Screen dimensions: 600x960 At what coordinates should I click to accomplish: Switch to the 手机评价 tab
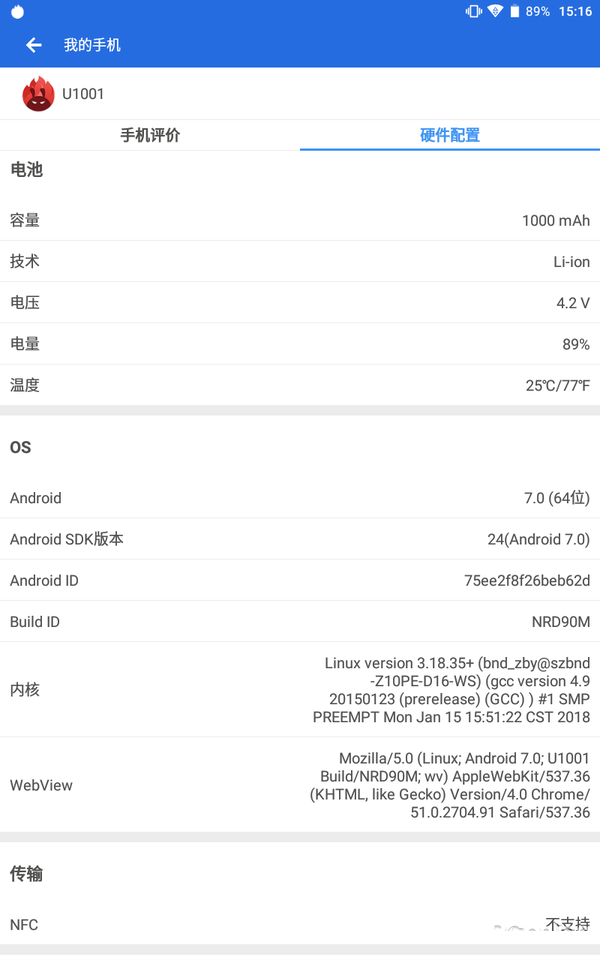tap(150, 135)
